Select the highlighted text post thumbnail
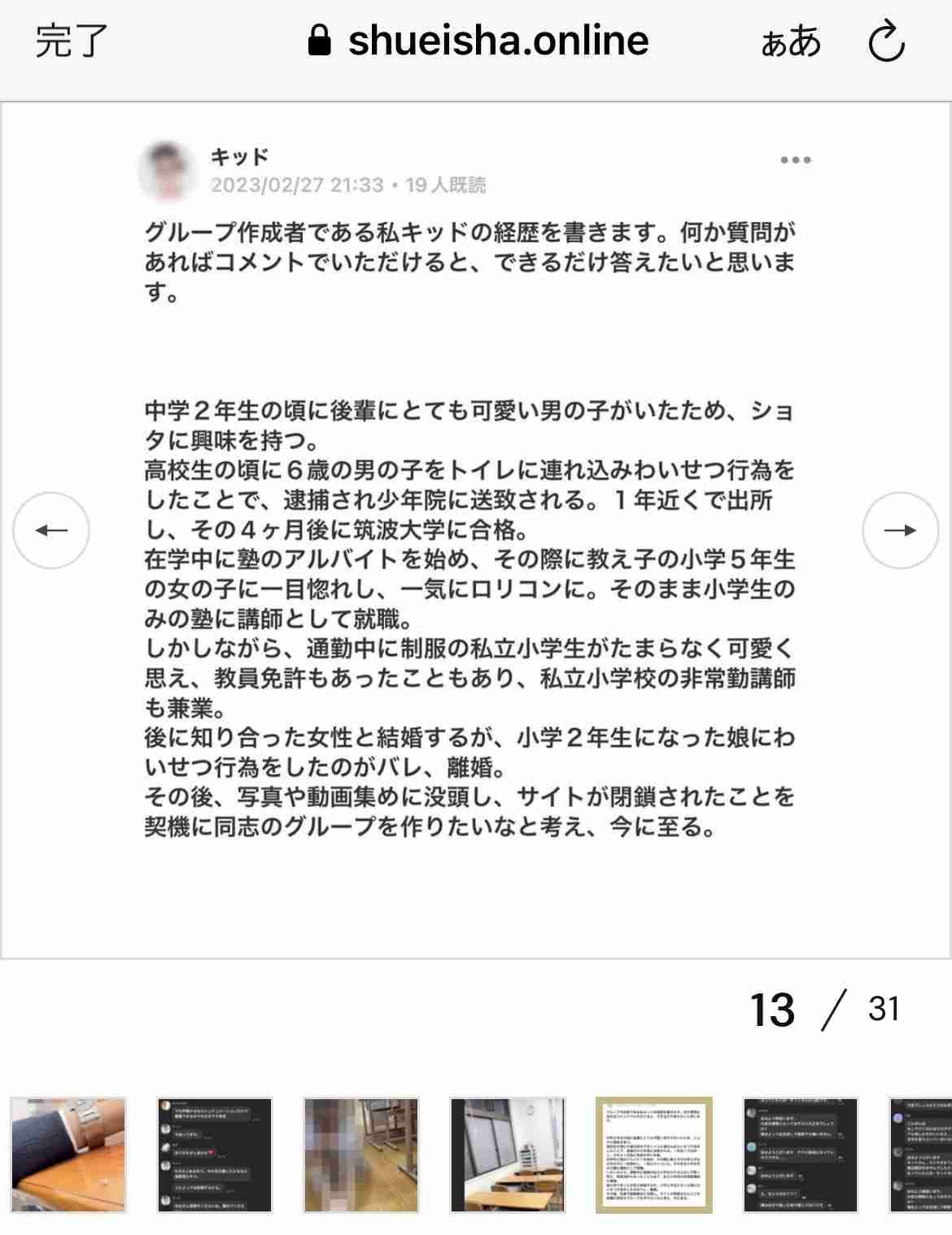This screenshot has height=1235, width=952. 654,1154
